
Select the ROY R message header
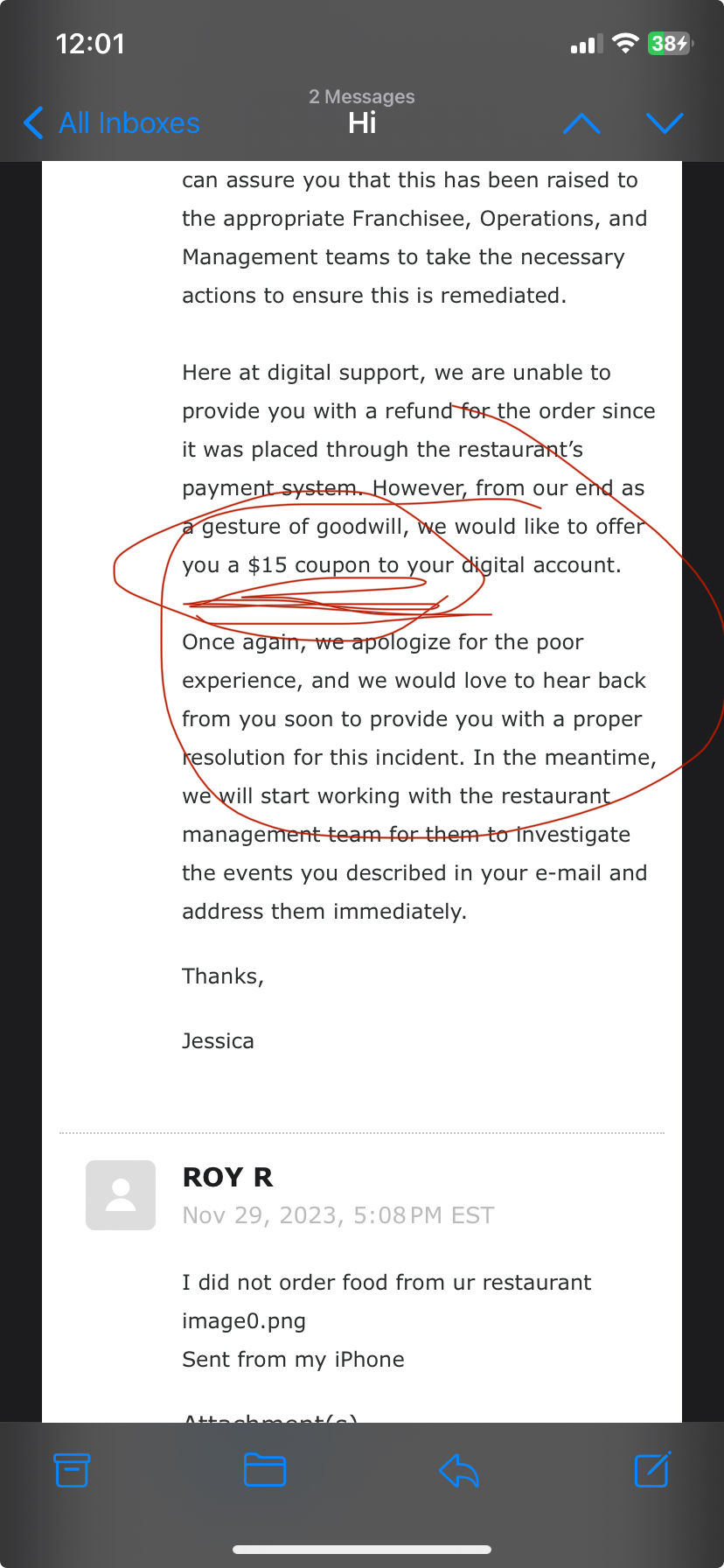point(228,1177)
